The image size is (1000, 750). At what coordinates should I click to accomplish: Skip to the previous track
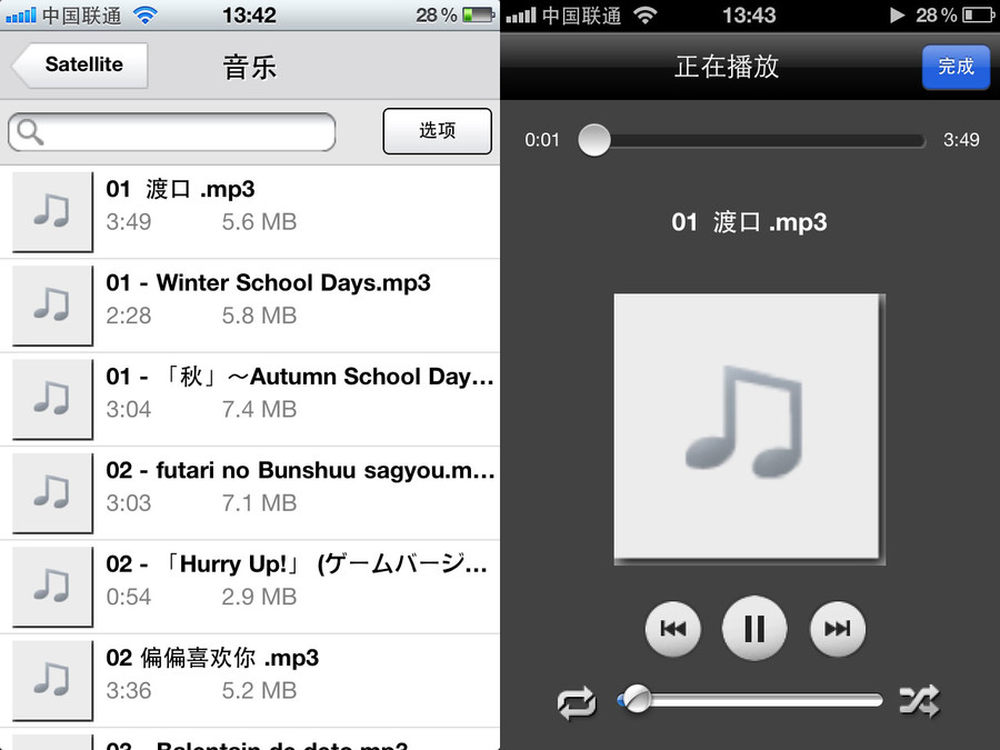pos(673,628)
